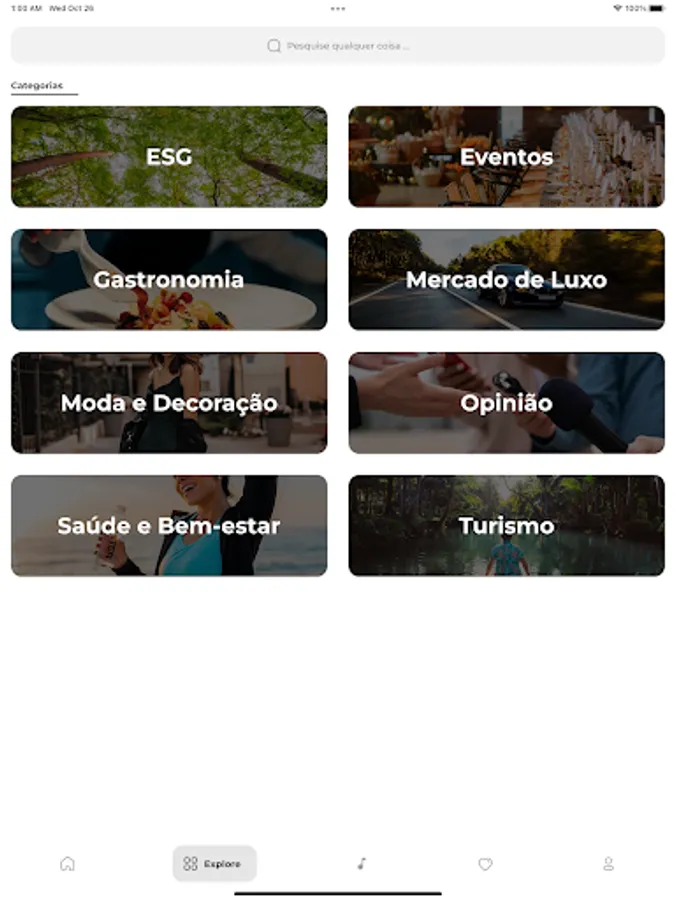View the Moda e Decoração category
Screen dimensions: 675x900
click(169, 403)
